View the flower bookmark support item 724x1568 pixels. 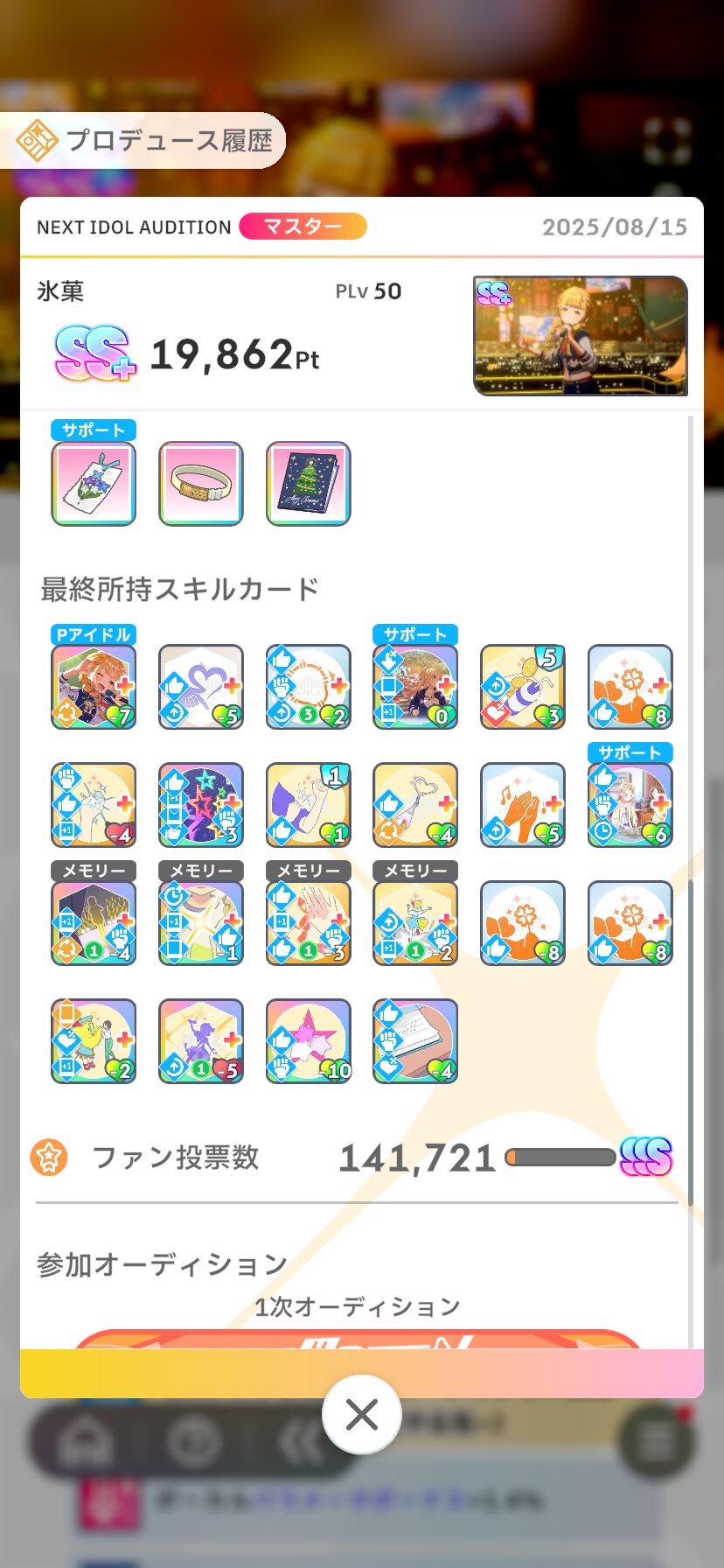coord(94,484)
